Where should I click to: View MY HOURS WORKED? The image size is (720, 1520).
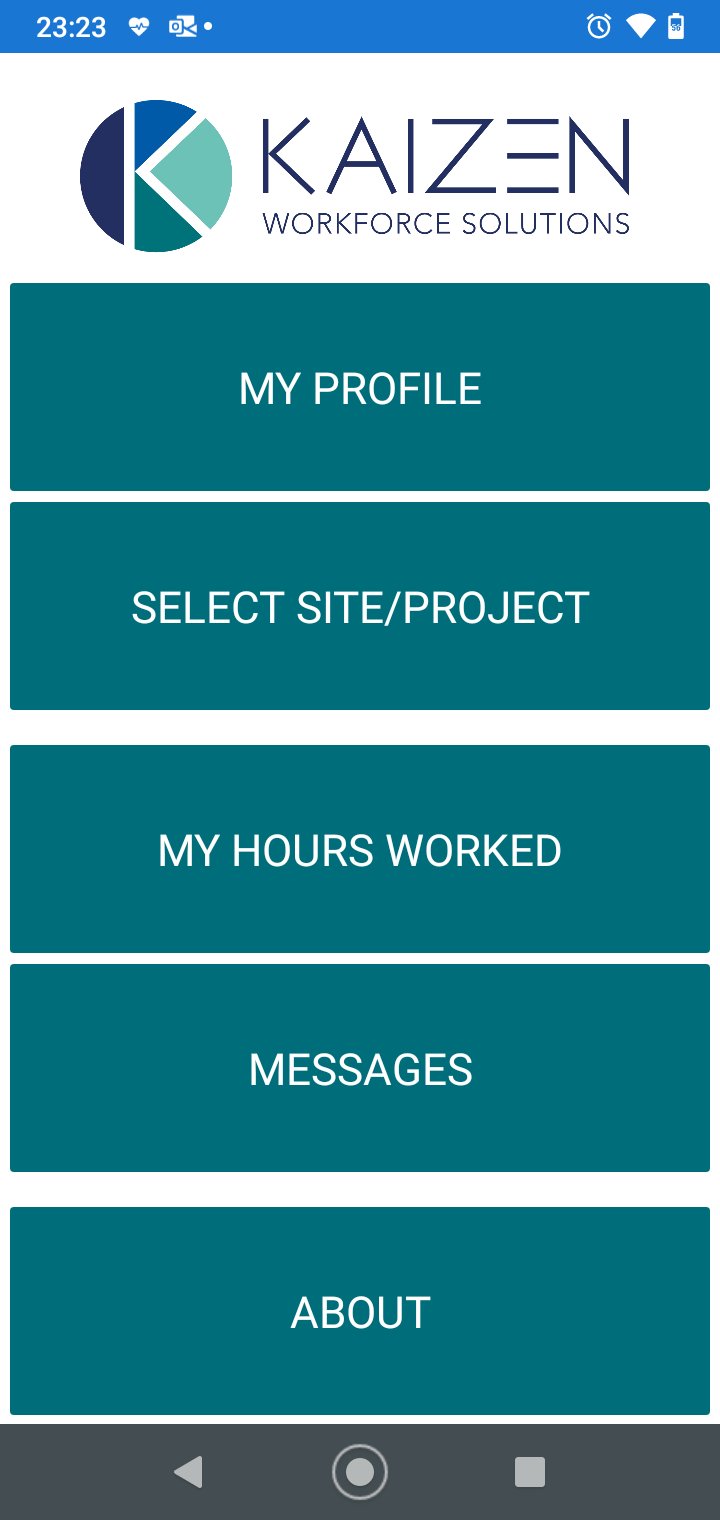[x=359, y=848]
